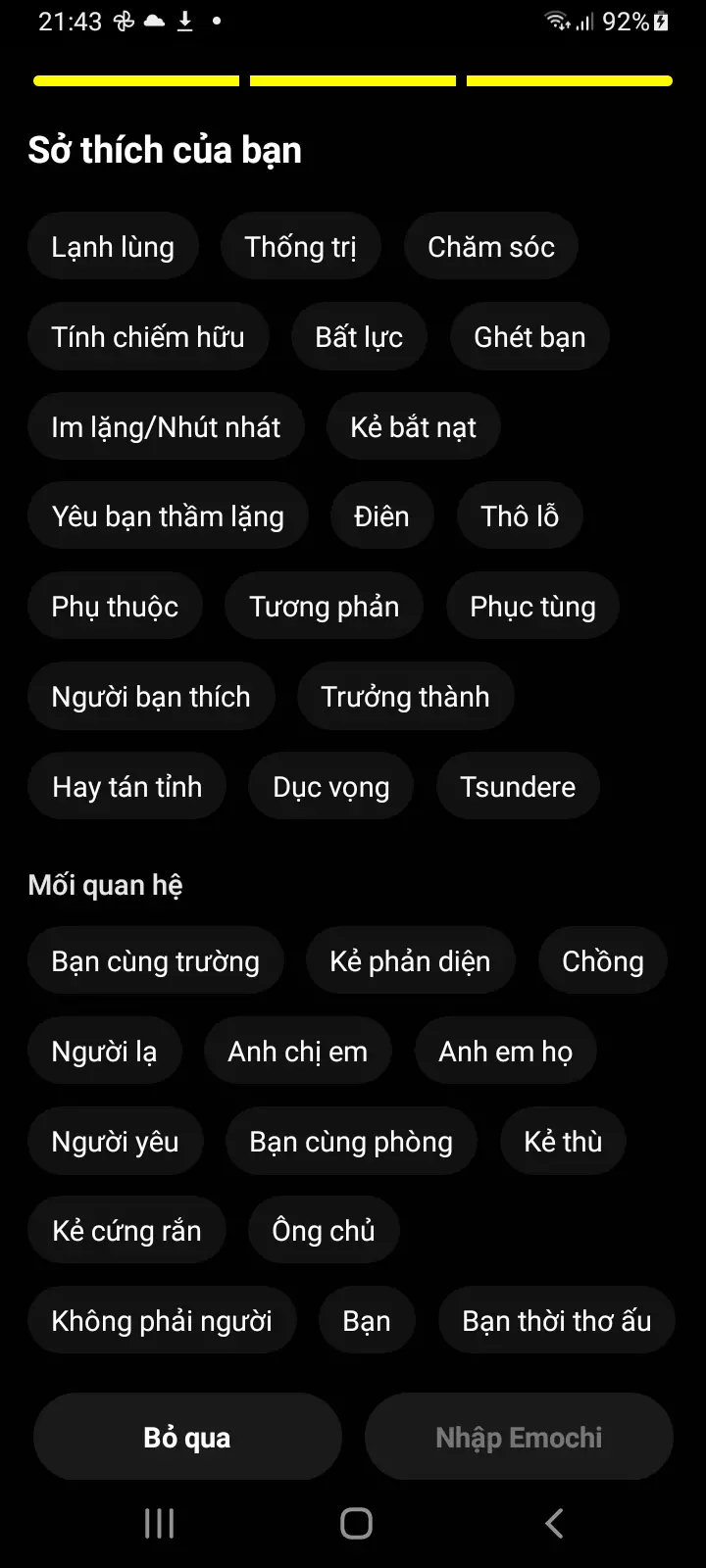Pick the Người yêu relationship chip
The height and width of the screenshot is (1568, 706).
[115, 1142]
